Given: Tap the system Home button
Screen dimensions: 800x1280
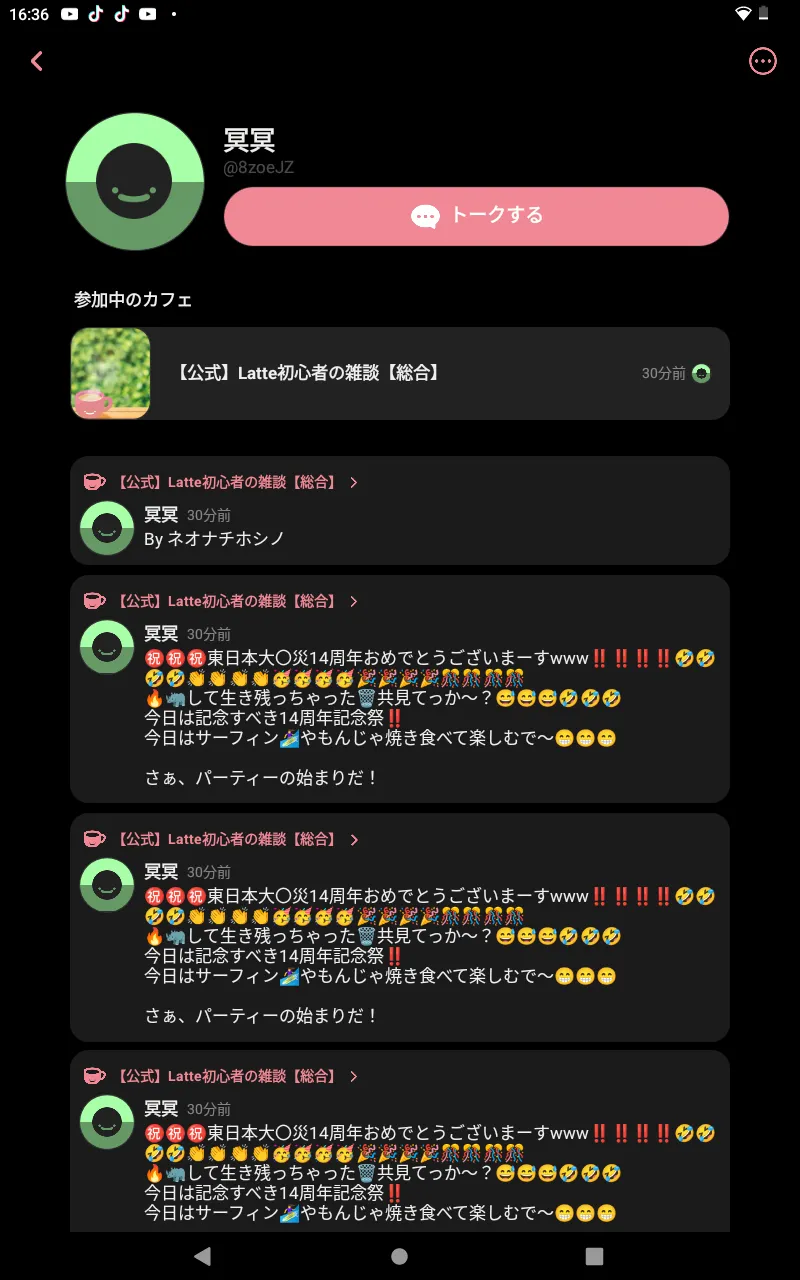Looking at the screenshot, I should [x=399, y=1256].
